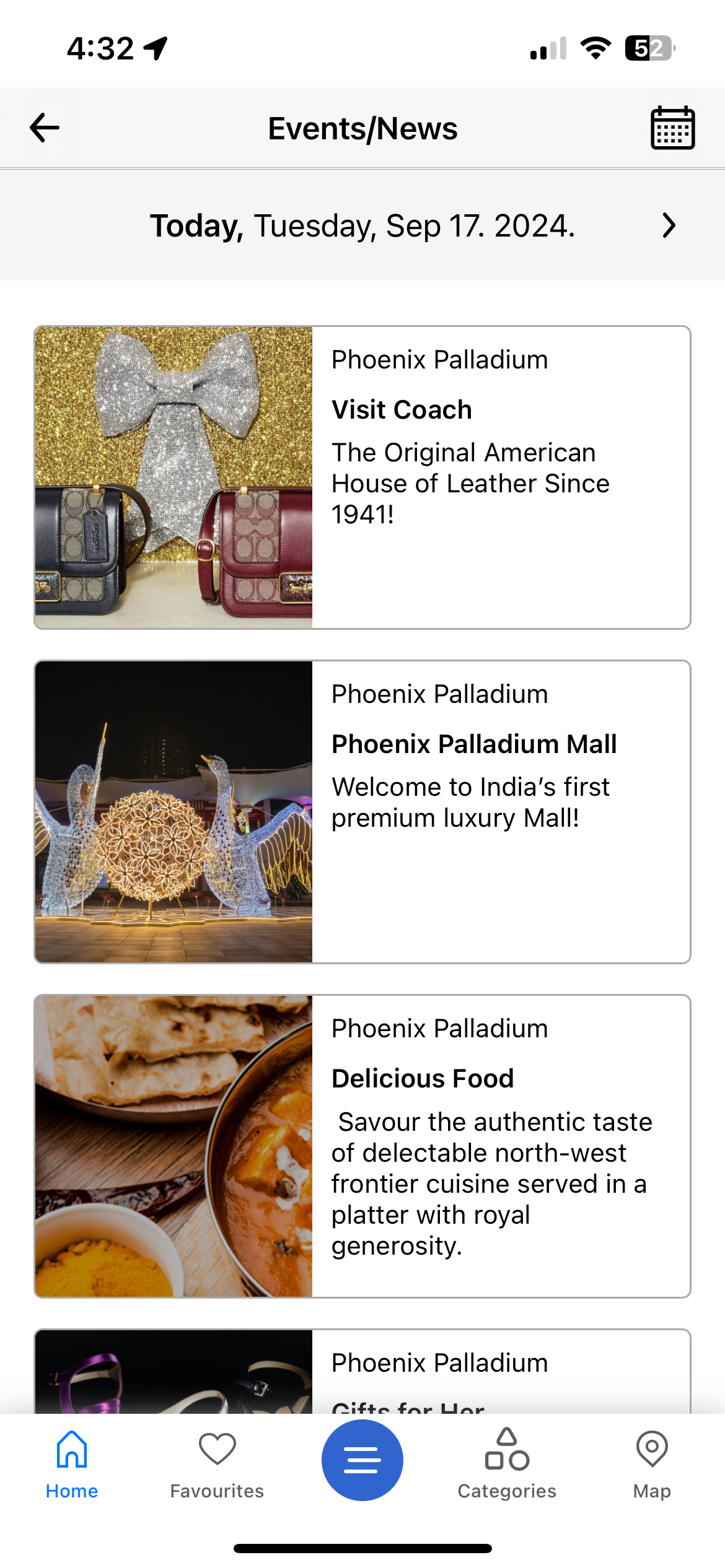Advance to the next day's events
The height and width of the screenshot is (1568, 725).
click(668, 225)
